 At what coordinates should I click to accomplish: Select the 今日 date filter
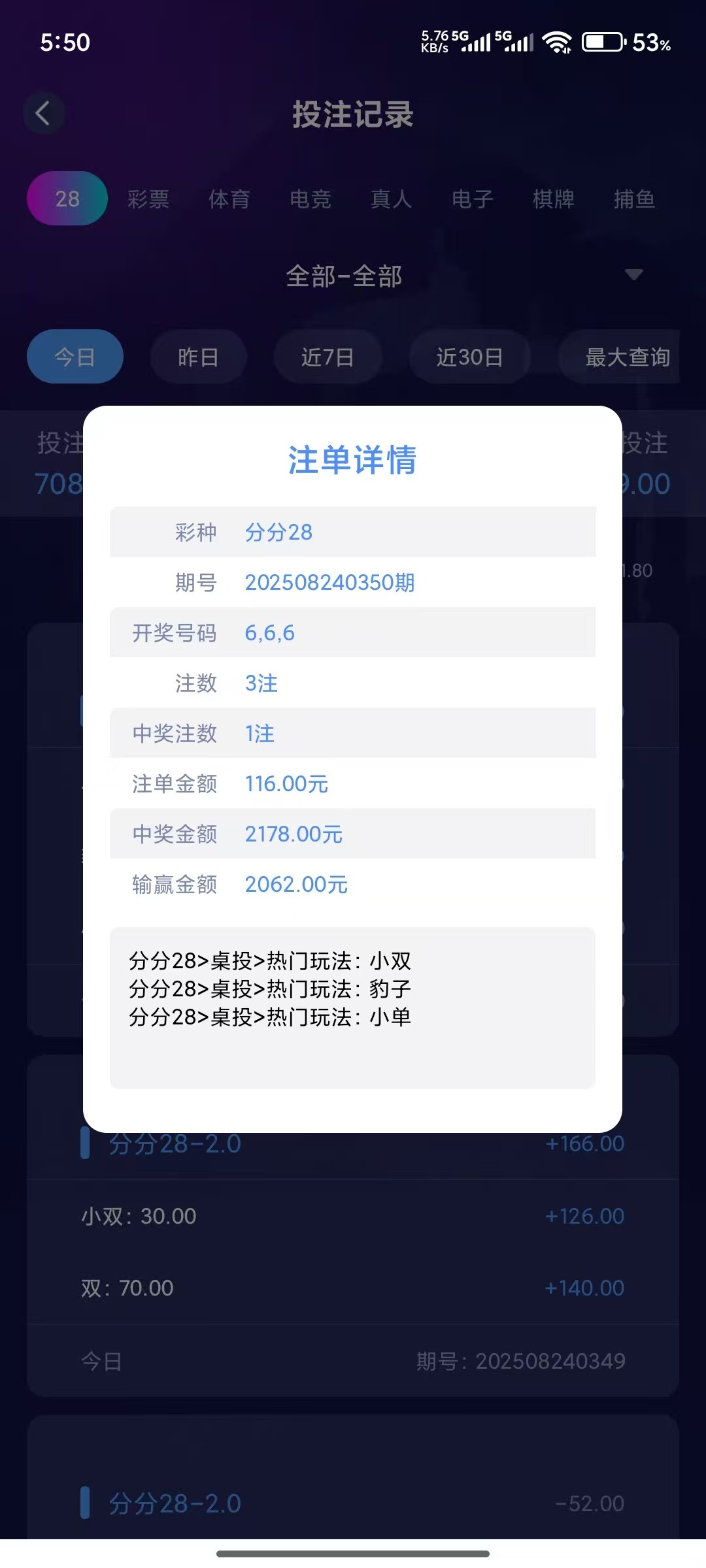click(x=75, y=357)
